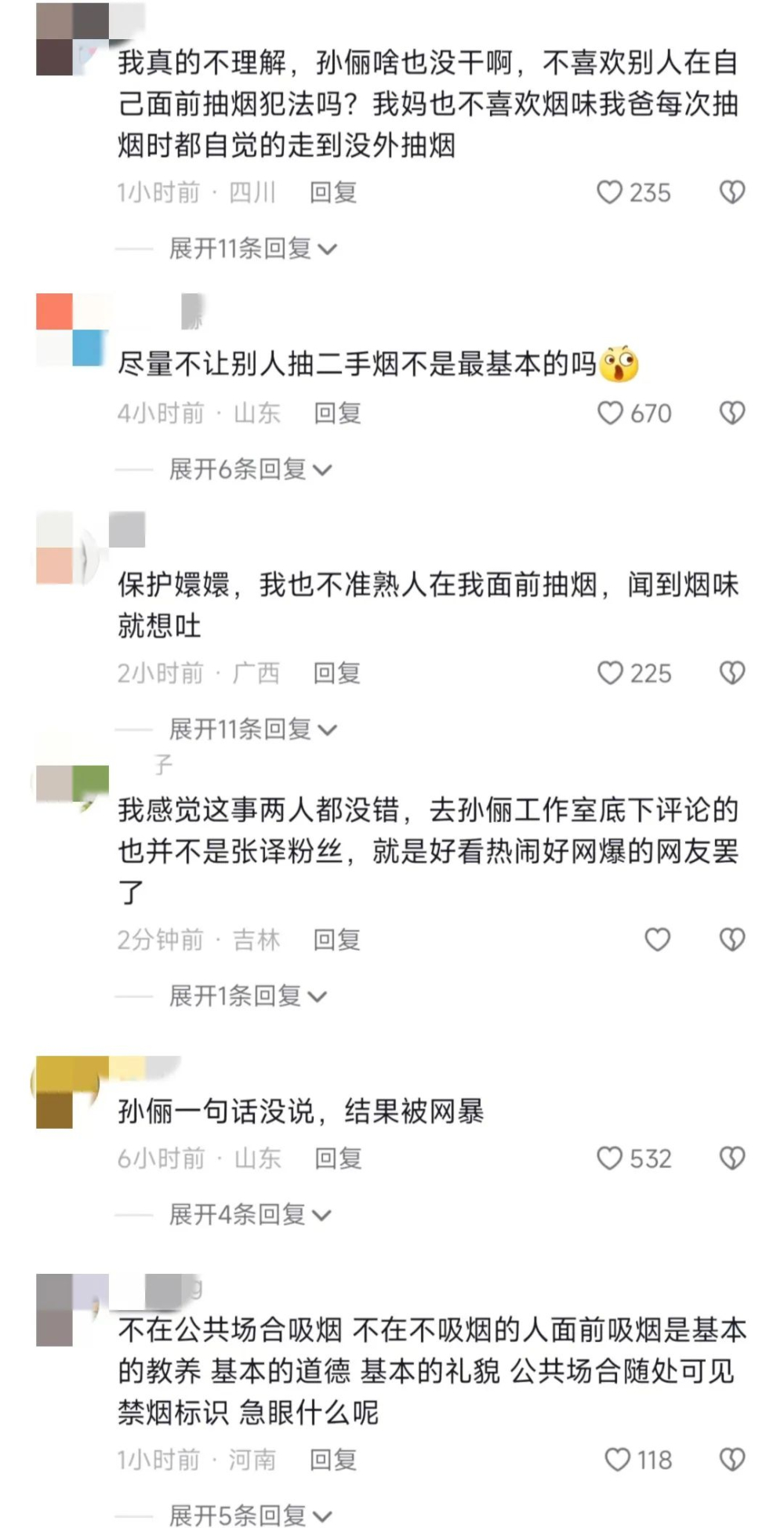This screenshot has height=1528, width=784.
Task: Expand 展开6条回复 under the 二手烟 comment
Action: tap(250, 469)
